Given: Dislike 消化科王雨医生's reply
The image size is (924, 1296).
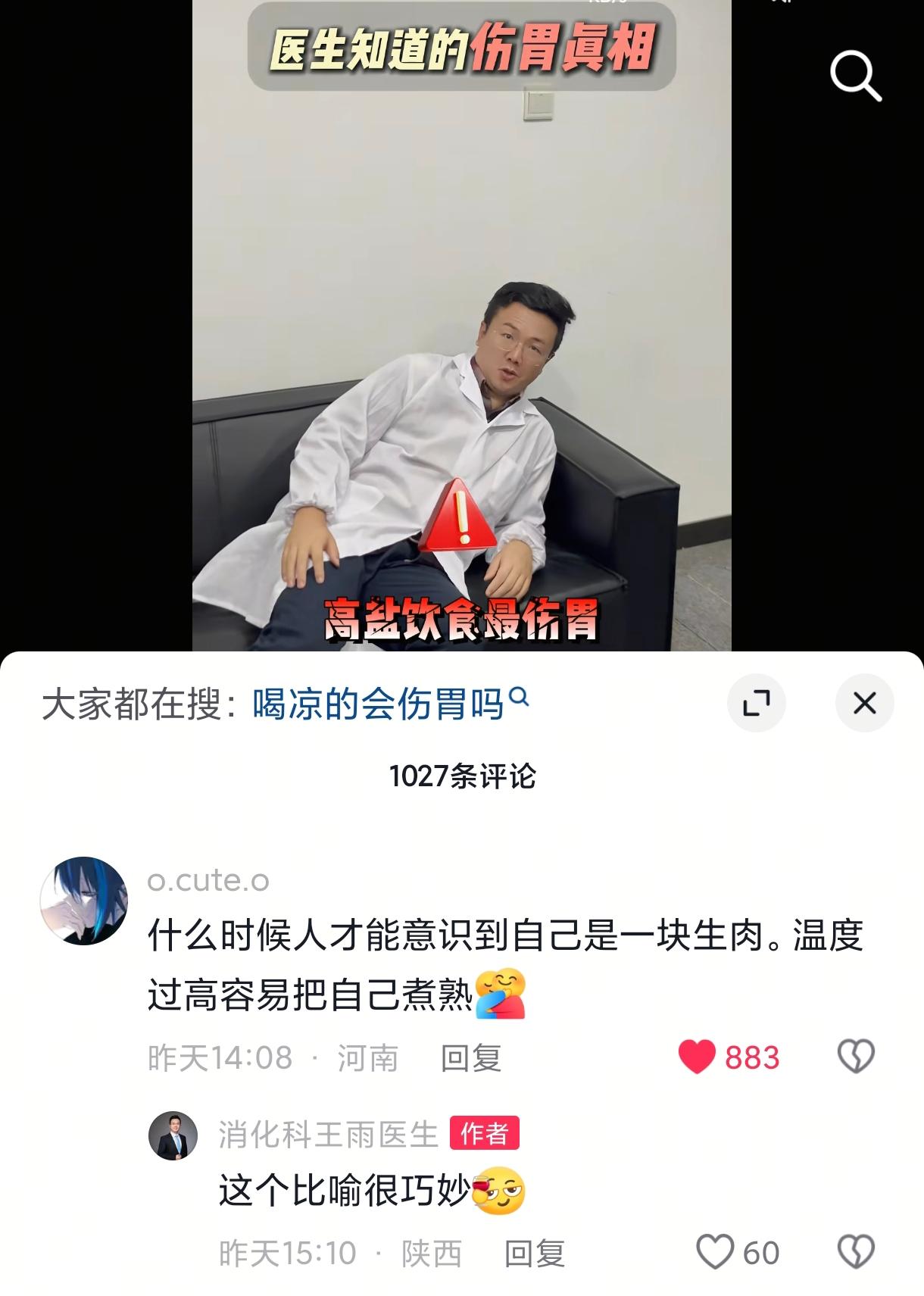Looking at the screenshot, I should pyautogui.click(x=856, y=1252).
